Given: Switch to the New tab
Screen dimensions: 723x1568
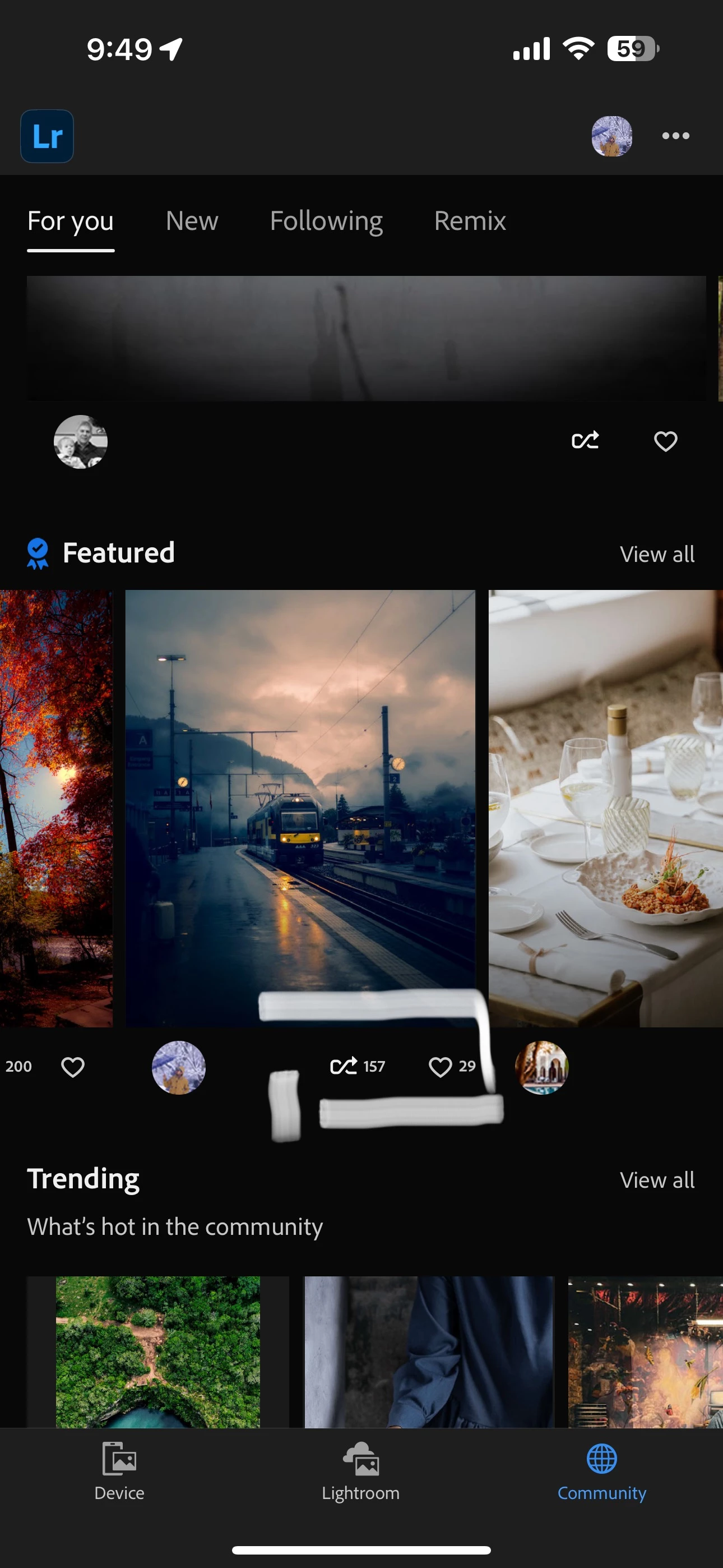Looking at the screenshot, I should (192, 221).
